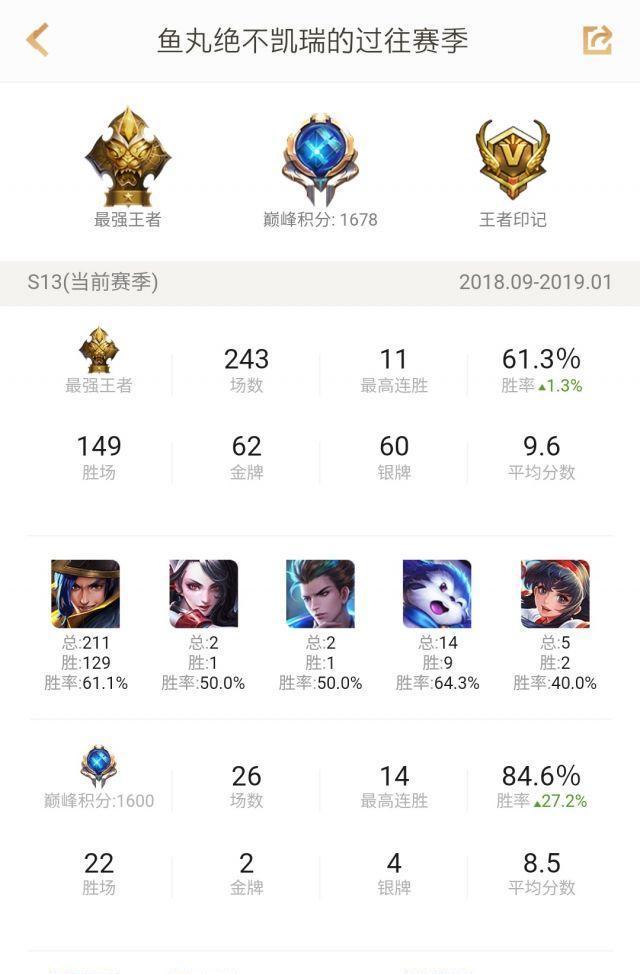The height and width of the screenshot is (974, 640).
Task: Share this past seasons page
Action: tap(597, 40)
